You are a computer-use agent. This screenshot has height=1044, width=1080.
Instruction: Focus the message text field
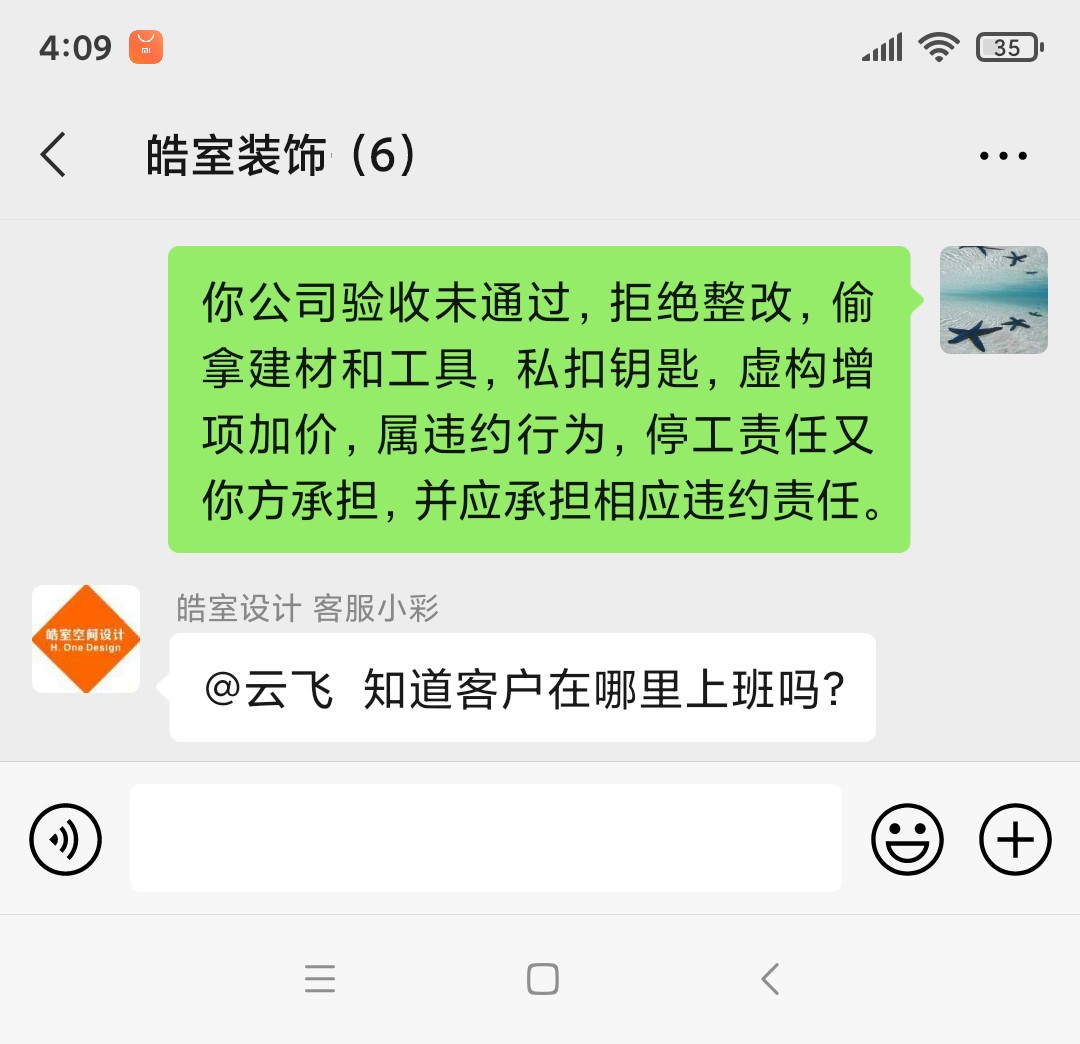tap(485, 838)
